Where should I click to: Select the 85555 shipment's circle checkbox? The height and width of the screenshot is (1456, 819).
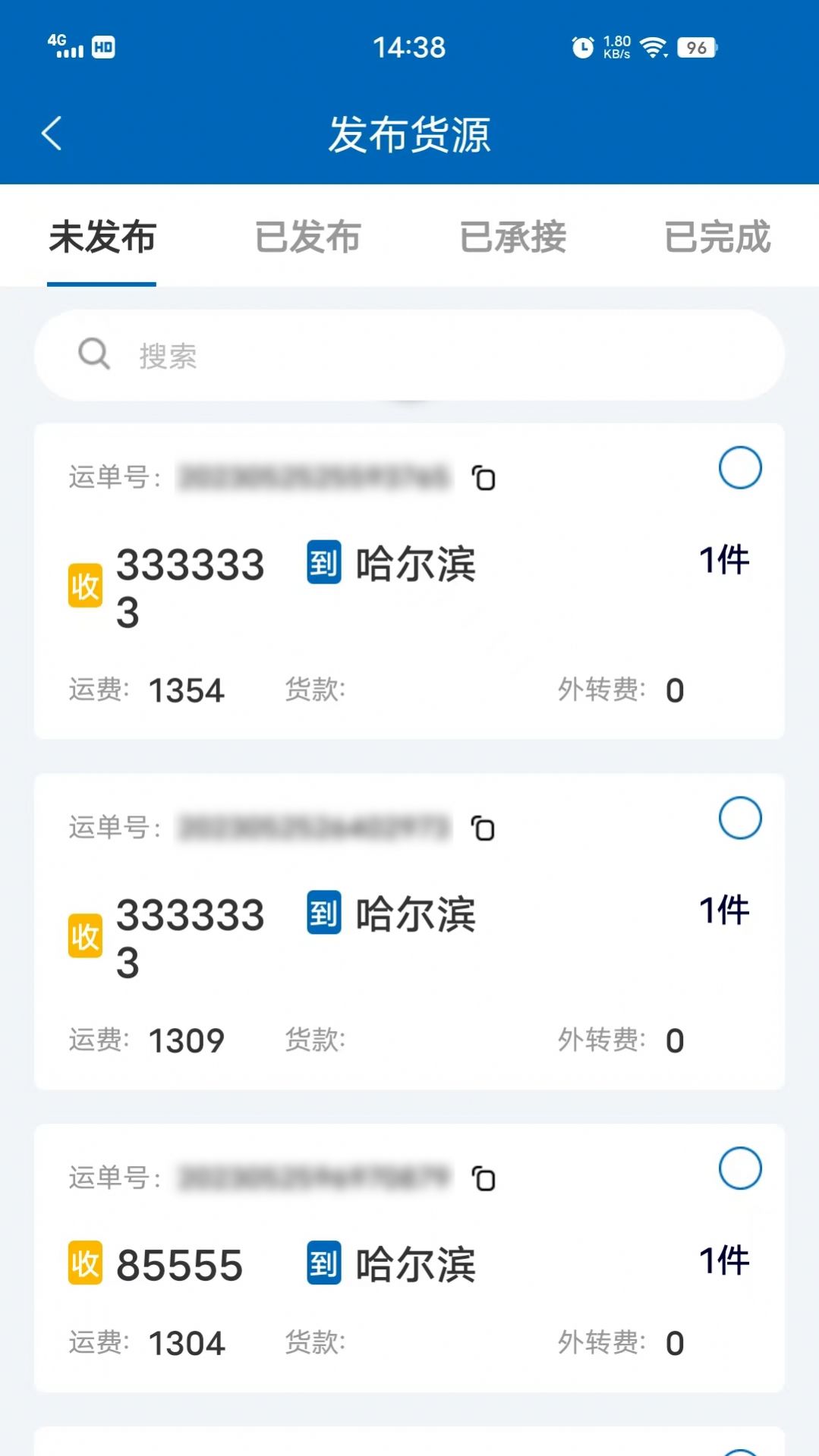[739, 1168]
